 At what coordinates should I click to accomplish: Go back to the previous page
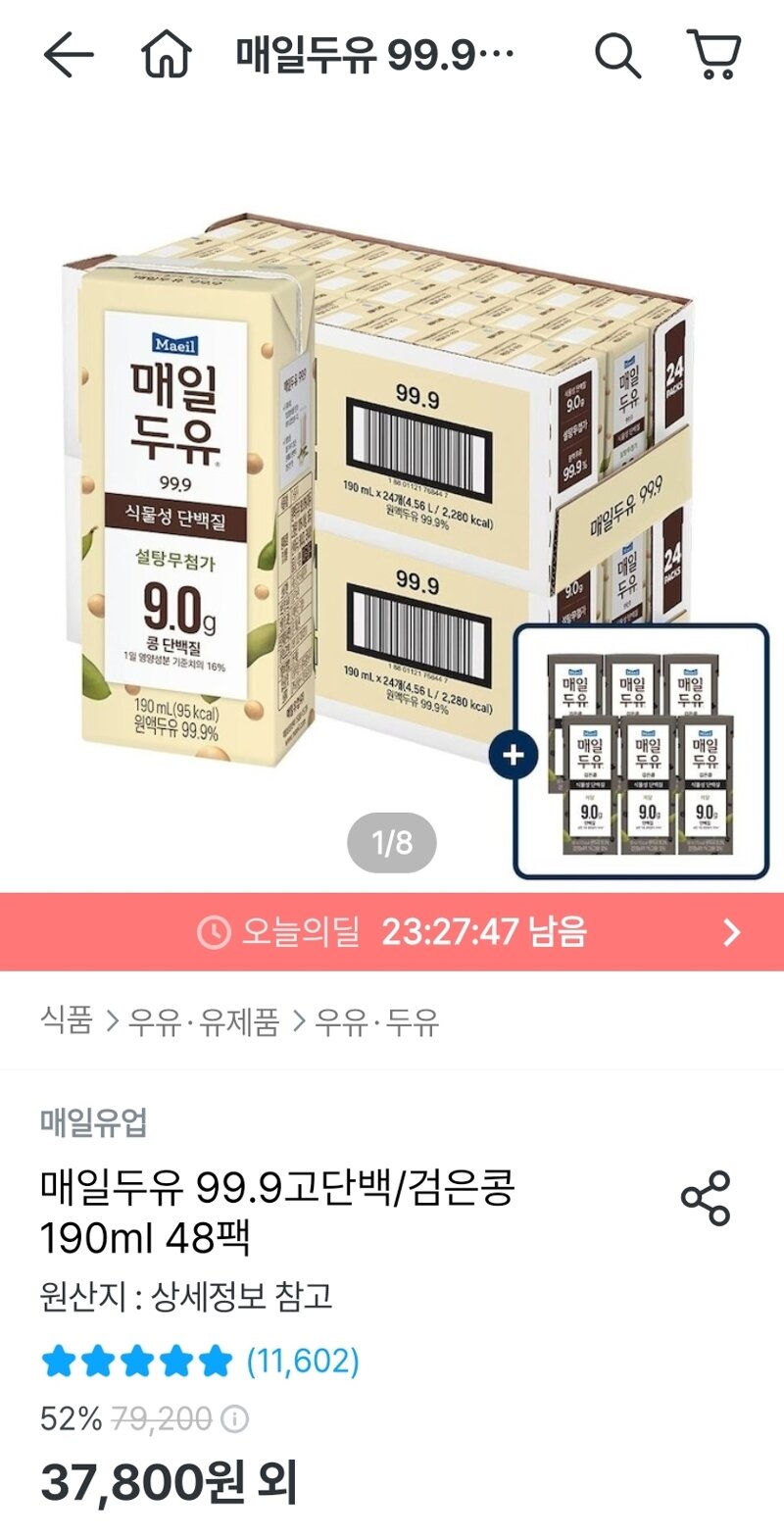(x=69, y=56)
